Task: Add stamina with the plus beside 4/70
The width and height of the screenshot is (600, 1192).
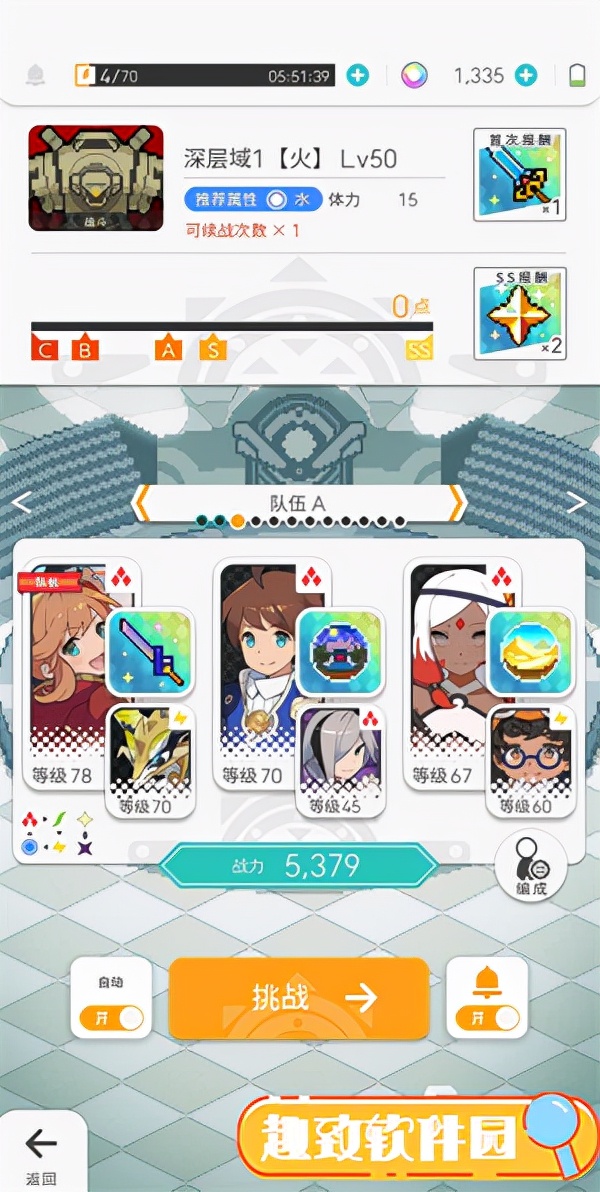Action: [x=357, y=75]
